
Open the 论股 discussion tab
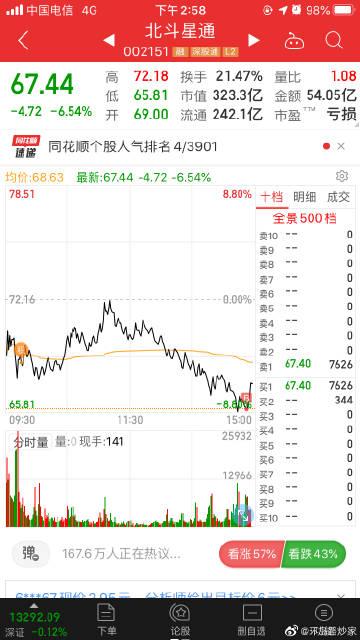[179, 619]
